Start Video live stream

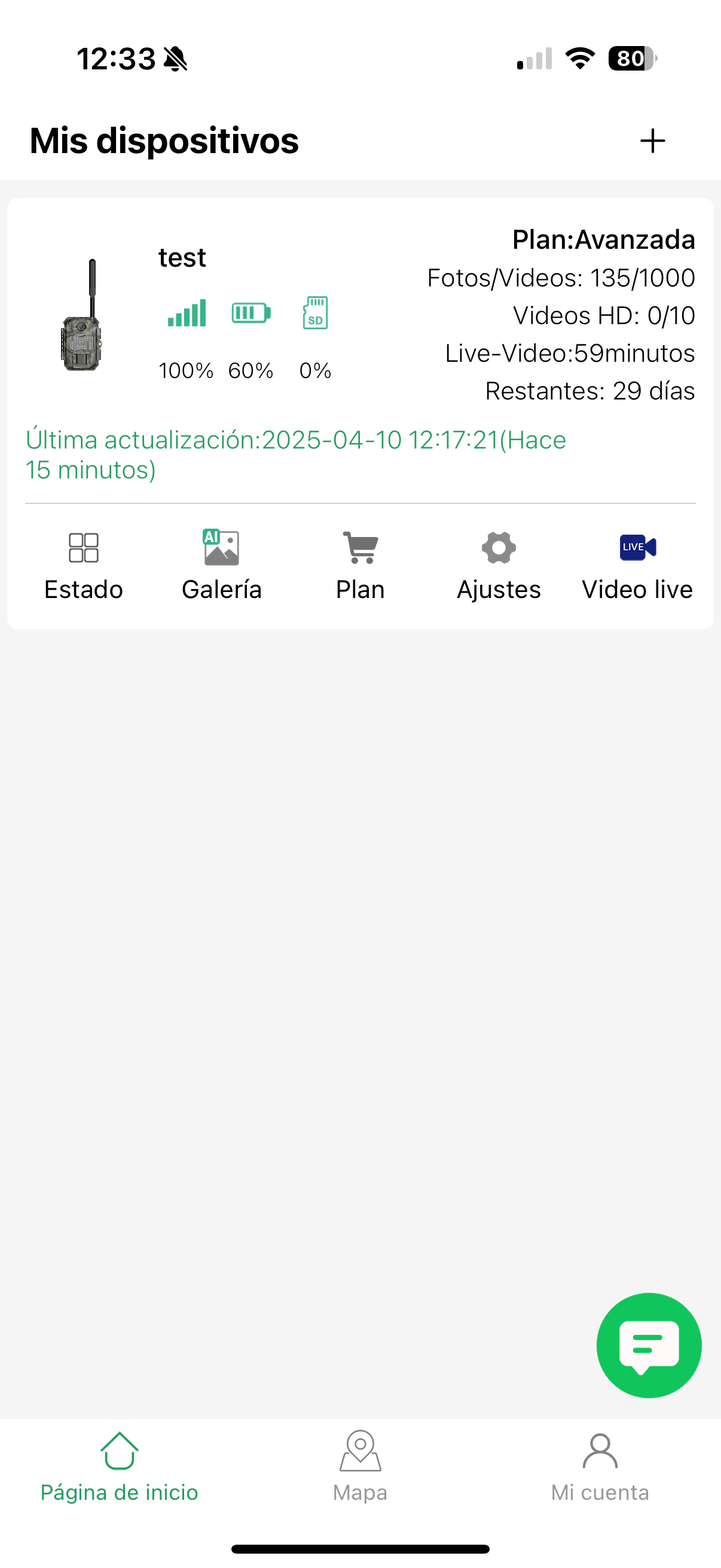tap(637, 565)
